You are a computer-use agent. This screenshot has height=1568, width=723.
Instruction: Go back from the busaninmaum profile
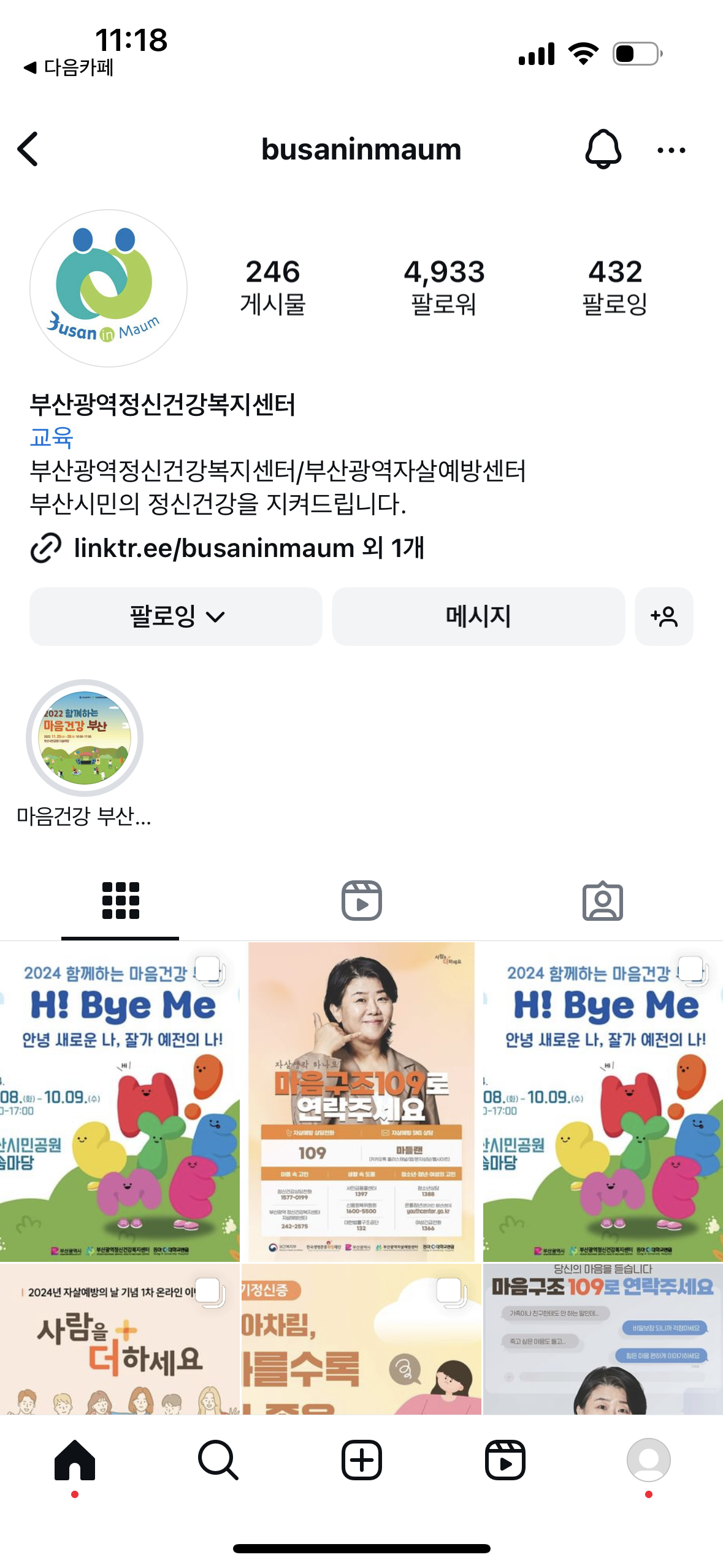[x=28, y=149]
